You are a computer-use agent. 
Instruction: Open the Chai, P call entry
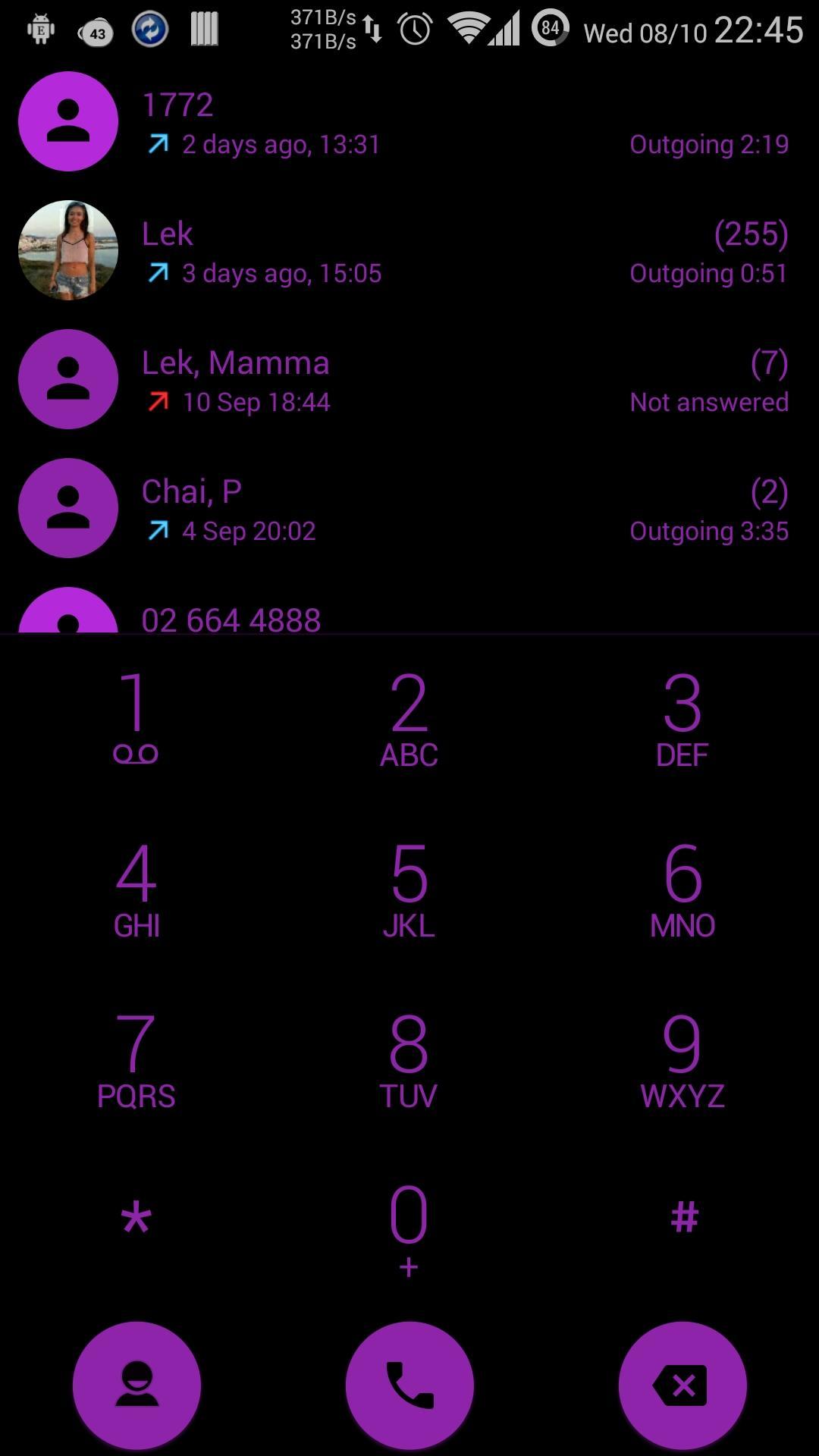coord(455,510)
